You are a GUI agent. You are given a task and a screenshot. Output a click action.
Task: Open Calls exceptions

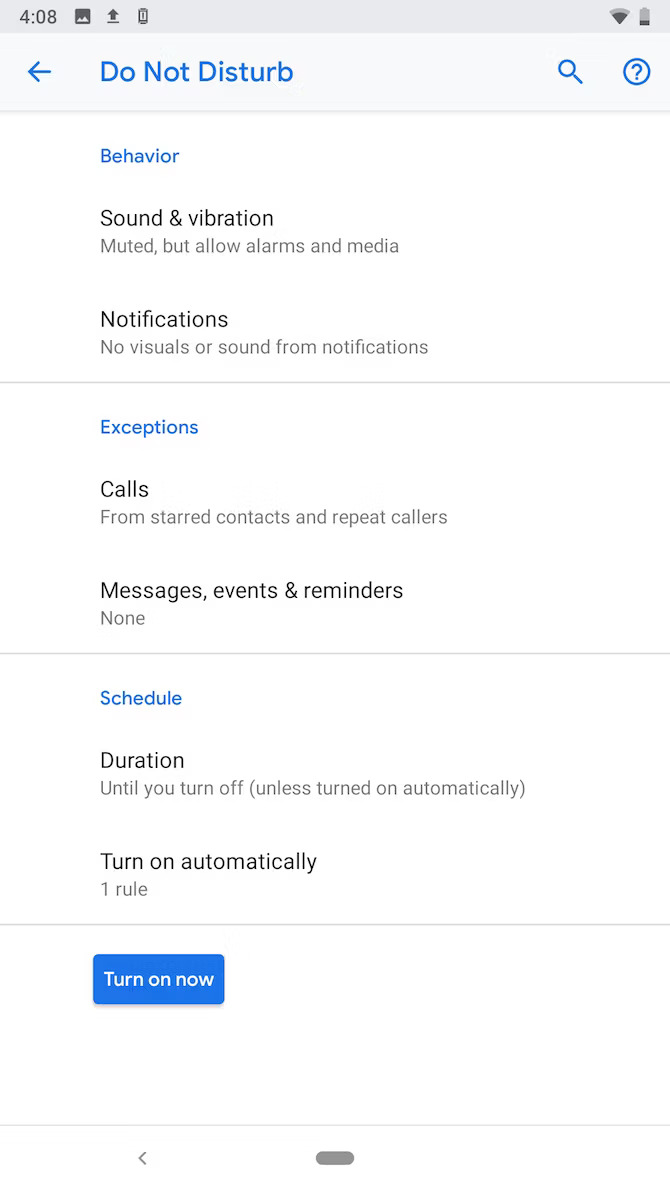[273, 502]
